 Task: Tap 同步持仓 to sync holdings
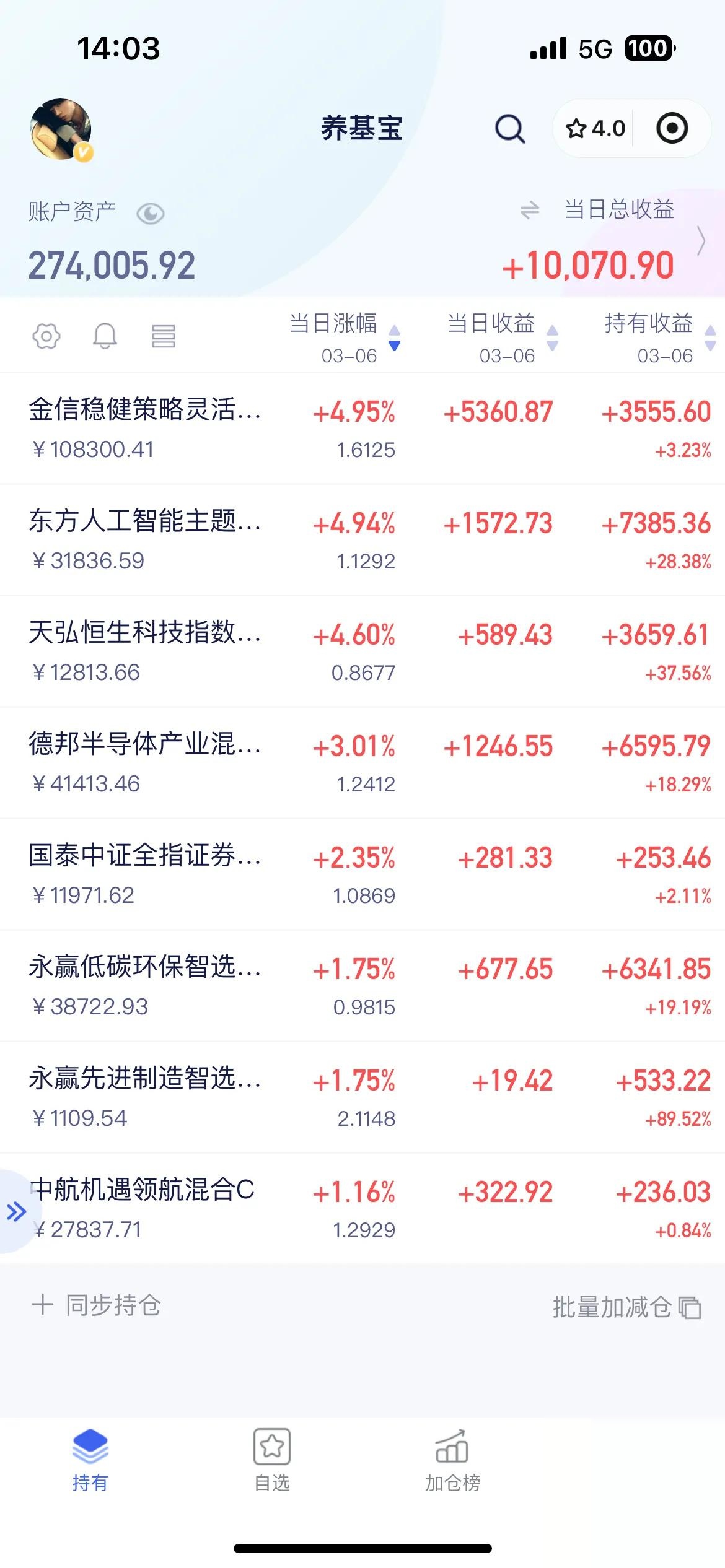(97, 1305)
